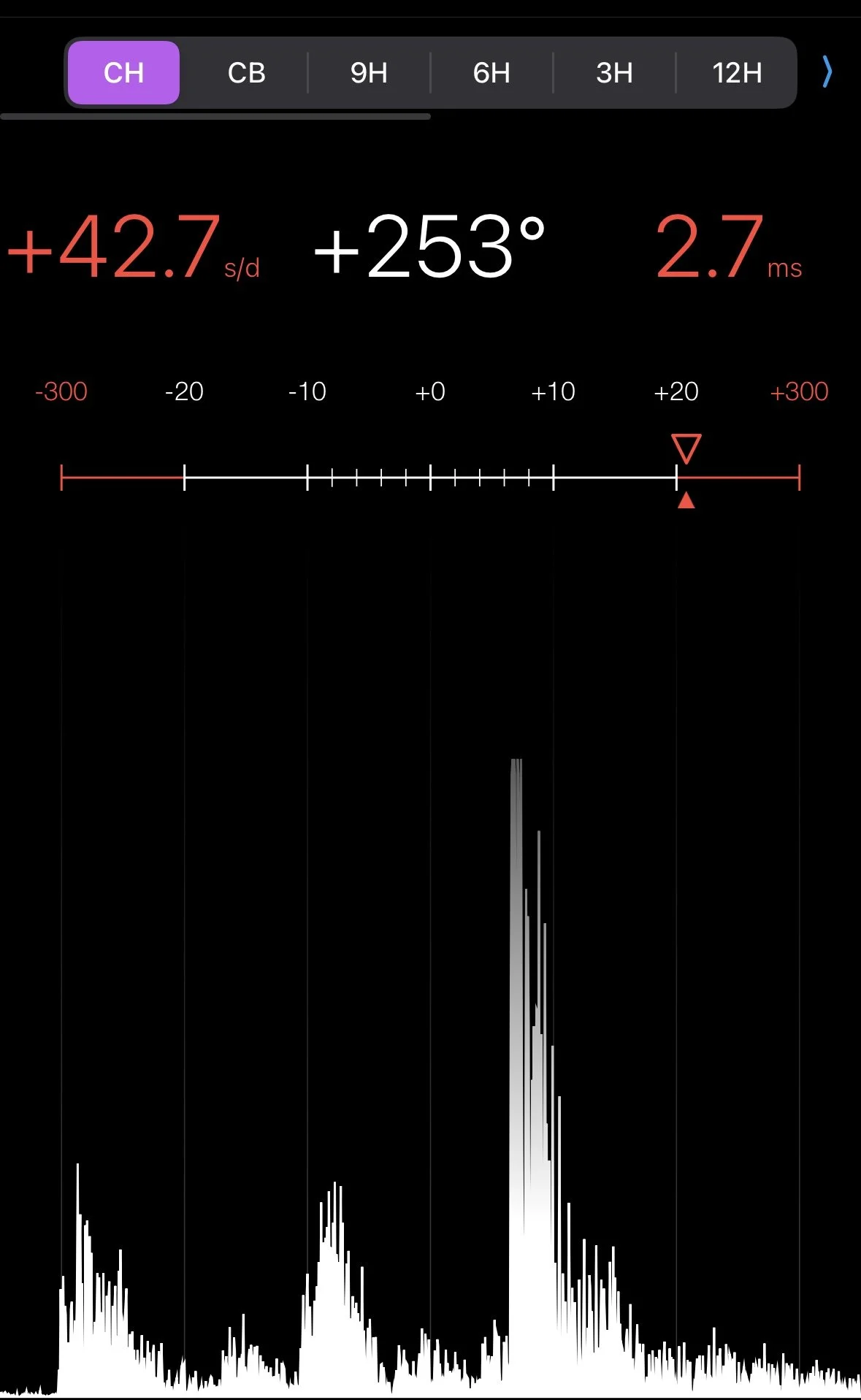This screenshot has width=861, height=1400.
Task: Tap the blue right chevron arrow
Action: click(x=827, y=72)
